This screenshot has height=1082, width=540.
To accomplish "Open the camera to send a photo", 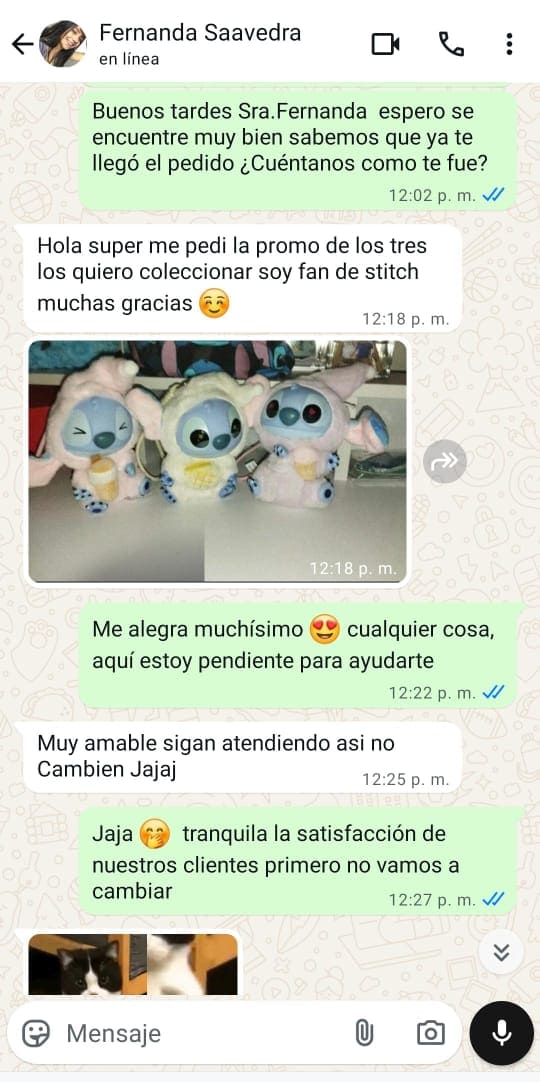I will click(431, 1033).
